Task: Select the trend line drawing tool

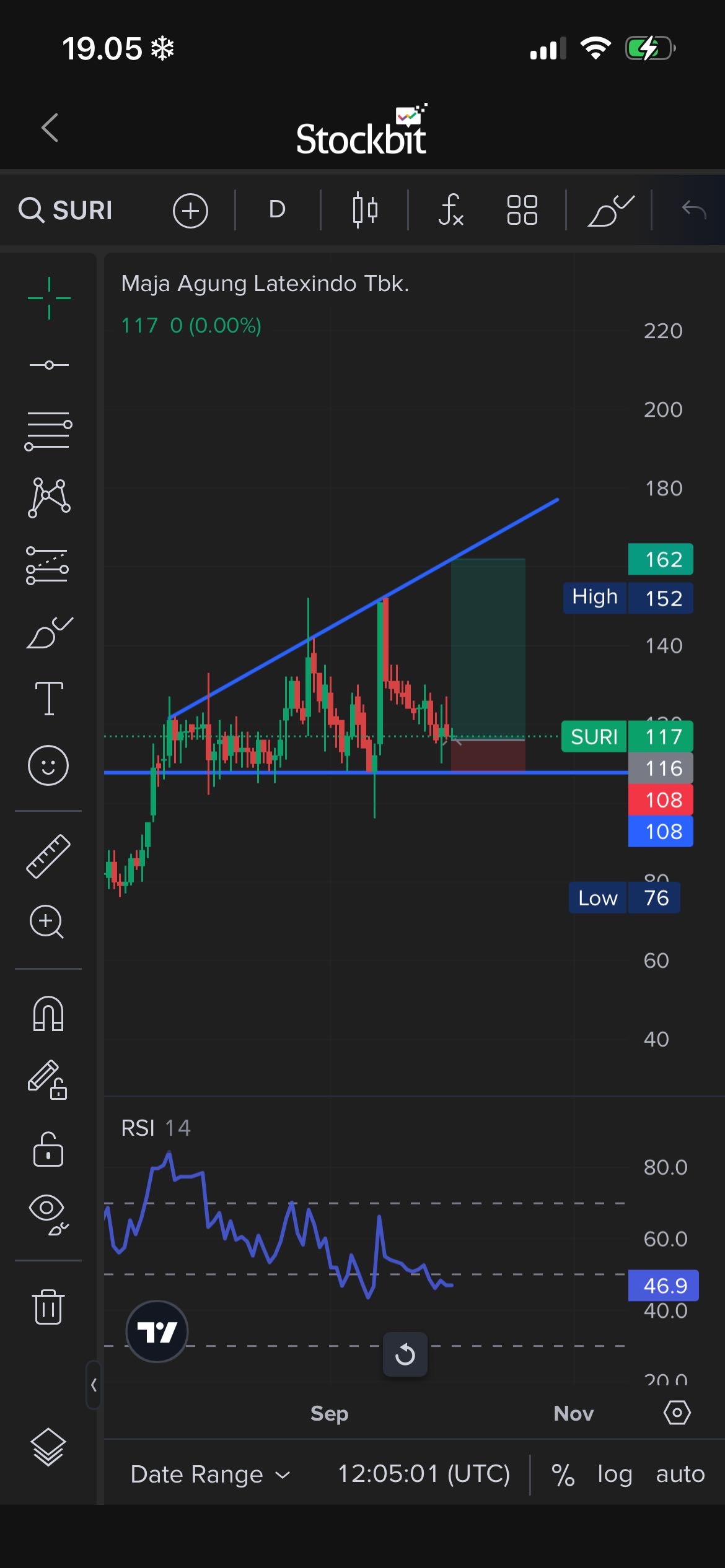Action: [x=49, y=365]
